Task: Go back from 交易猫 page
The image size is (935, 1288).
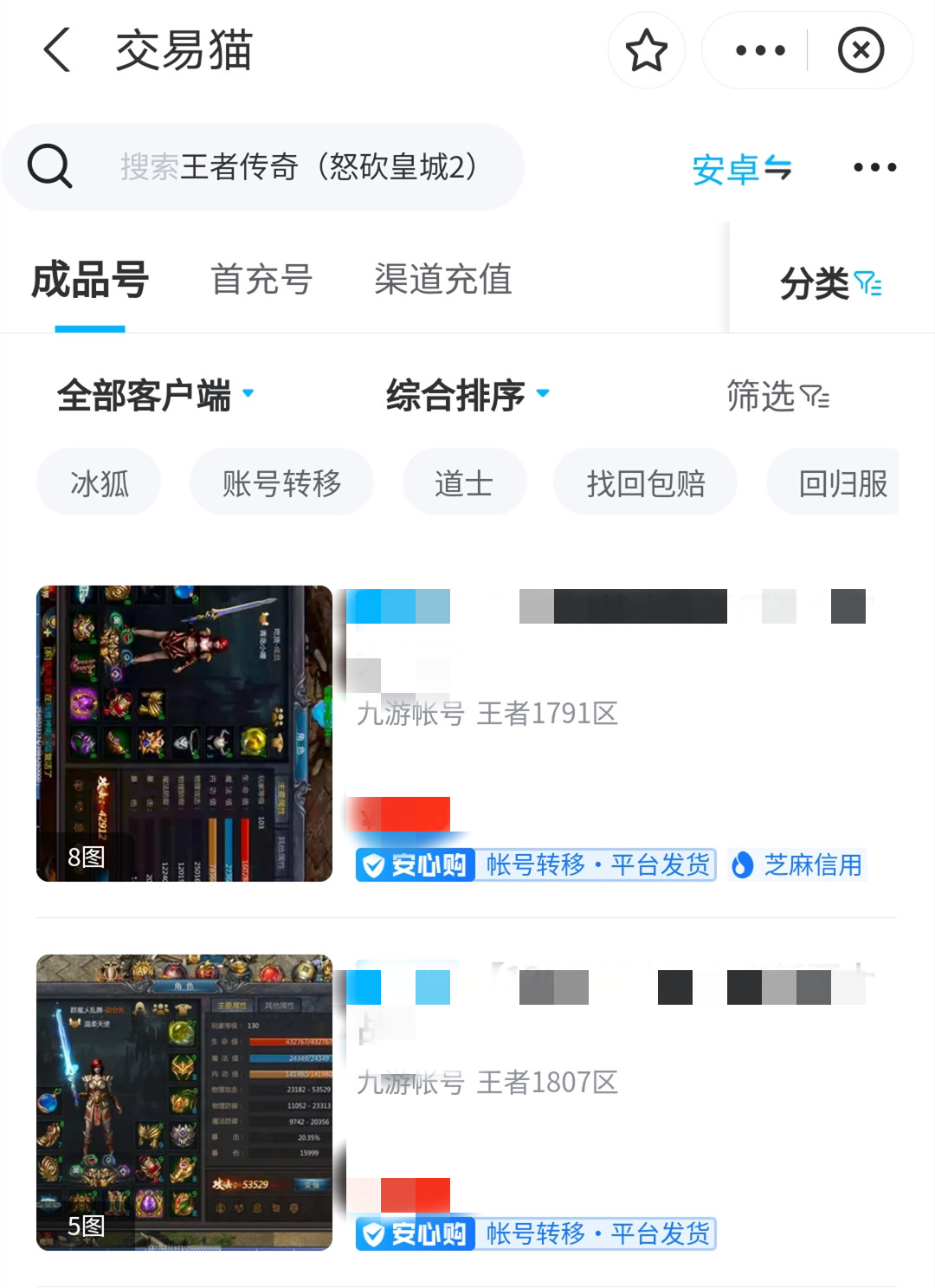Action: pyautogui.click(x=57, y=50)
